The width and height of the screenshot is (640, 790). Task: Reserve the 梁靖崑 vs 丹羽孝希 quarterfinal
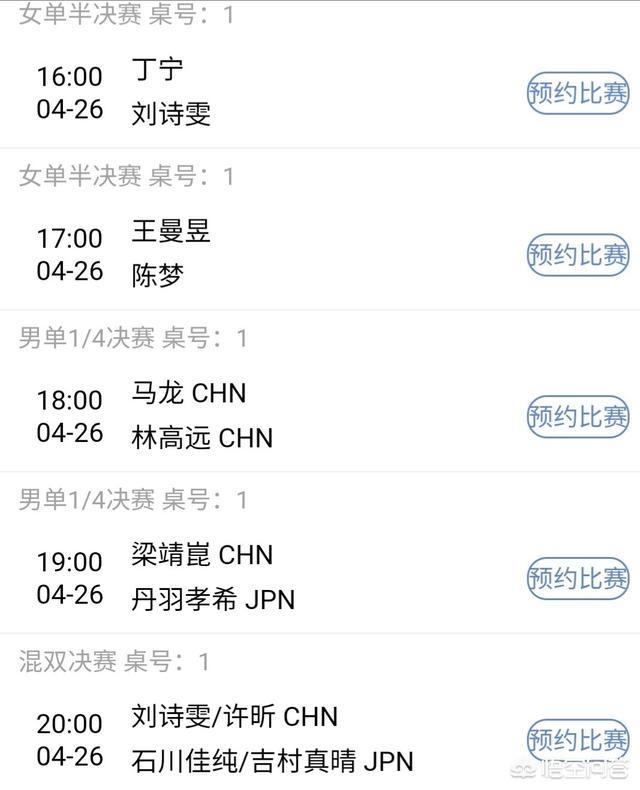pyautogui.click(x=578, y=578)
